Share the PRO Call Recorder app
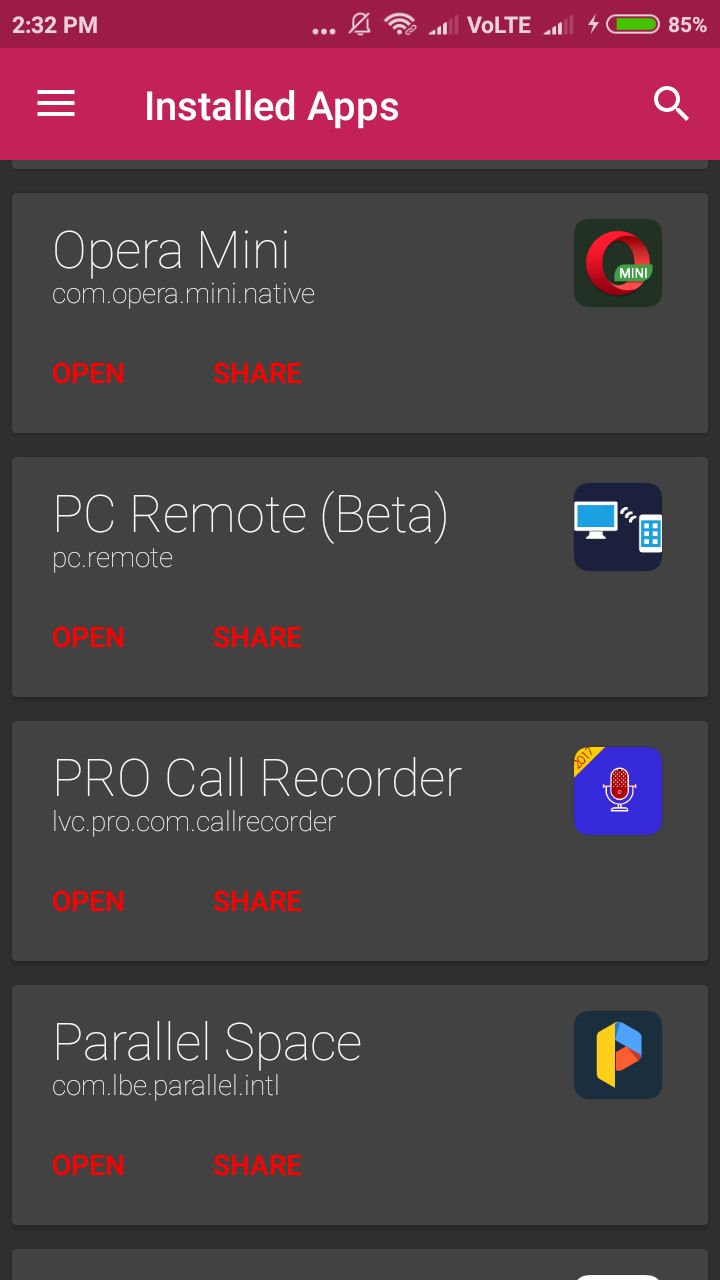This screenshot has width=720, height=1280. 257,901
